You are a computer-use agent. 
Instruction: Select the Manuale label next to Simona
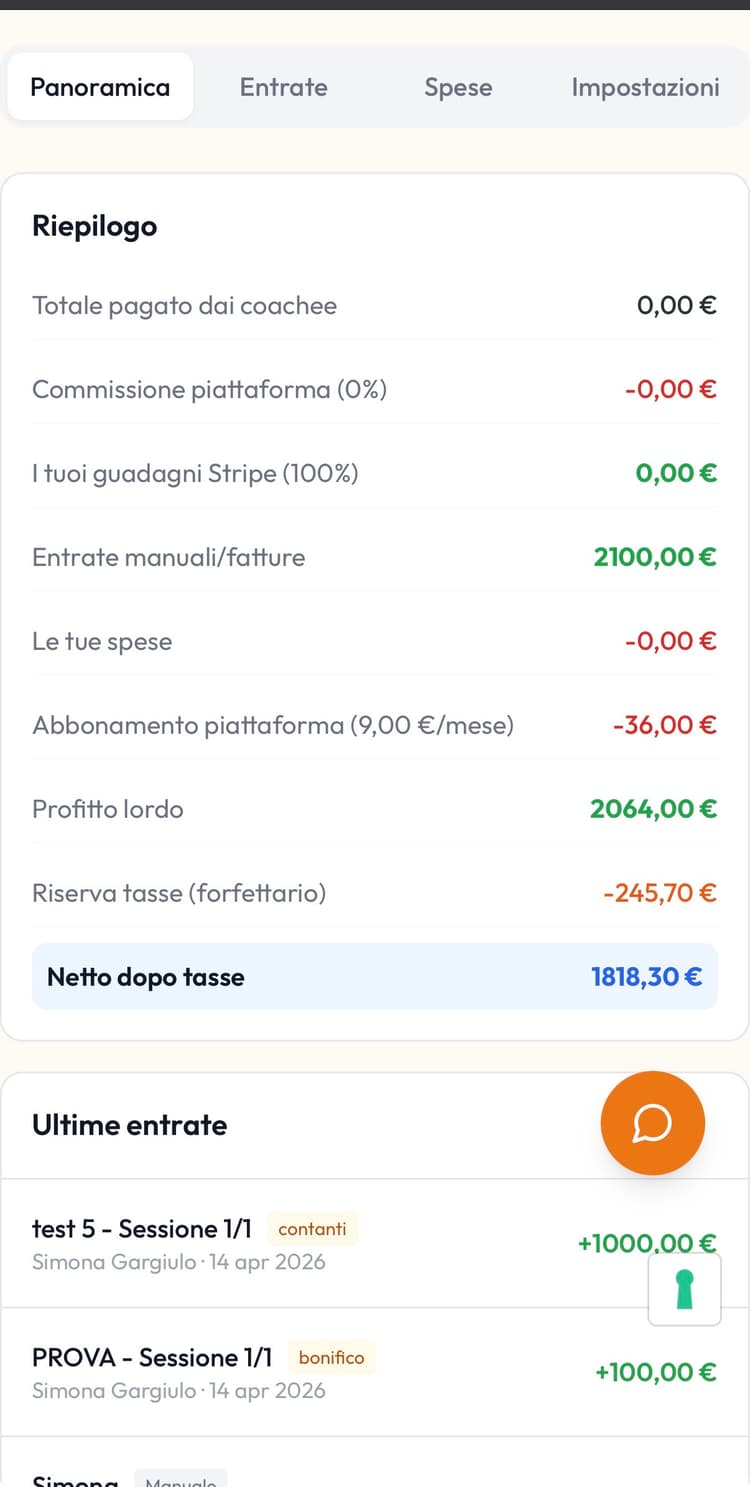(x=180, y=1480)
